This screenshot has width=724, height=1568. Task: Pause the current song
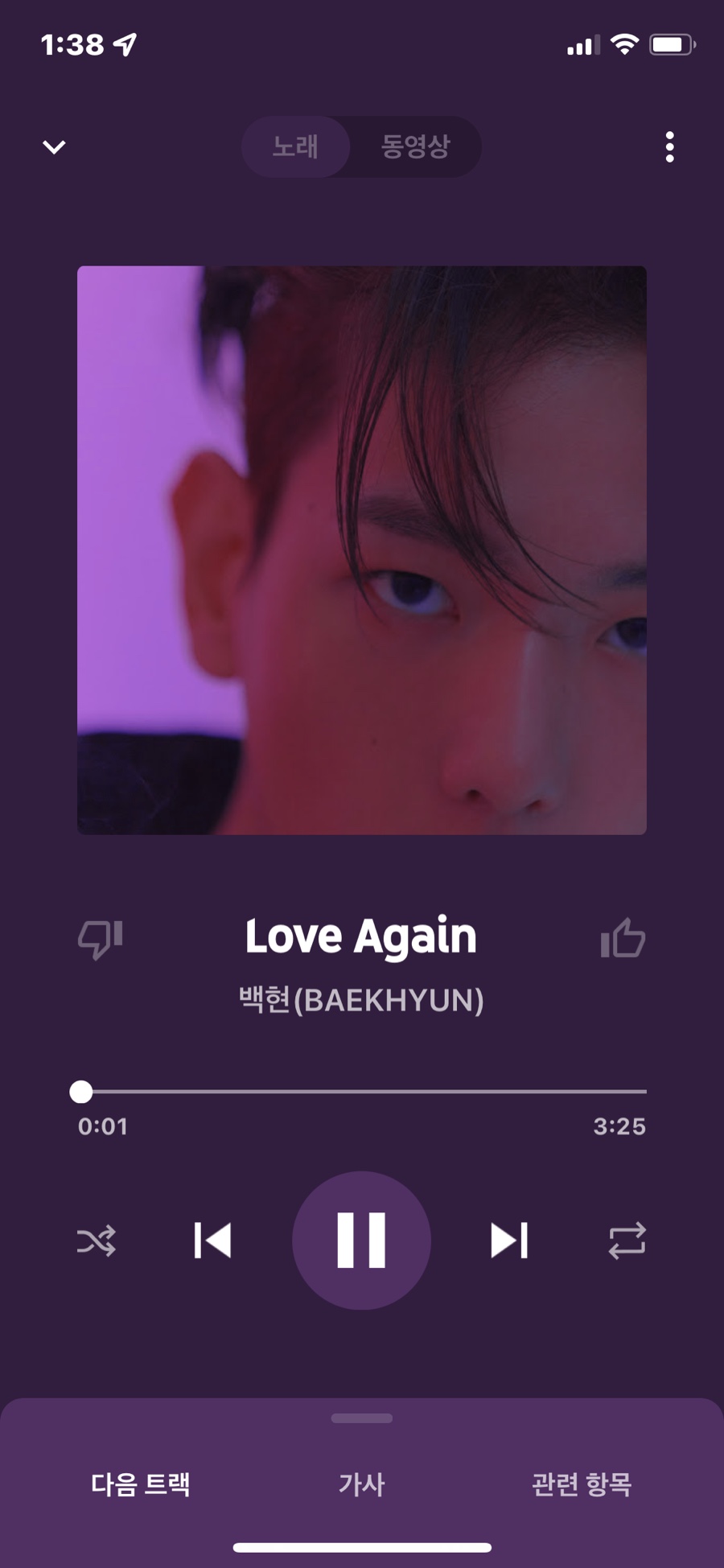[361, 1241]
